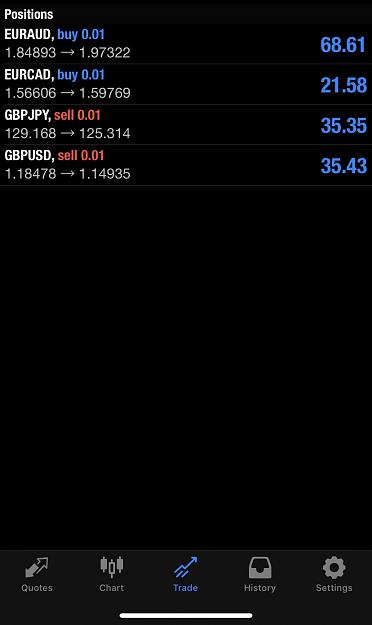Image resolution: width=372 pixels, height=625 pixels.
Task: Go to the Chart tab
Action: click(112, 574)
